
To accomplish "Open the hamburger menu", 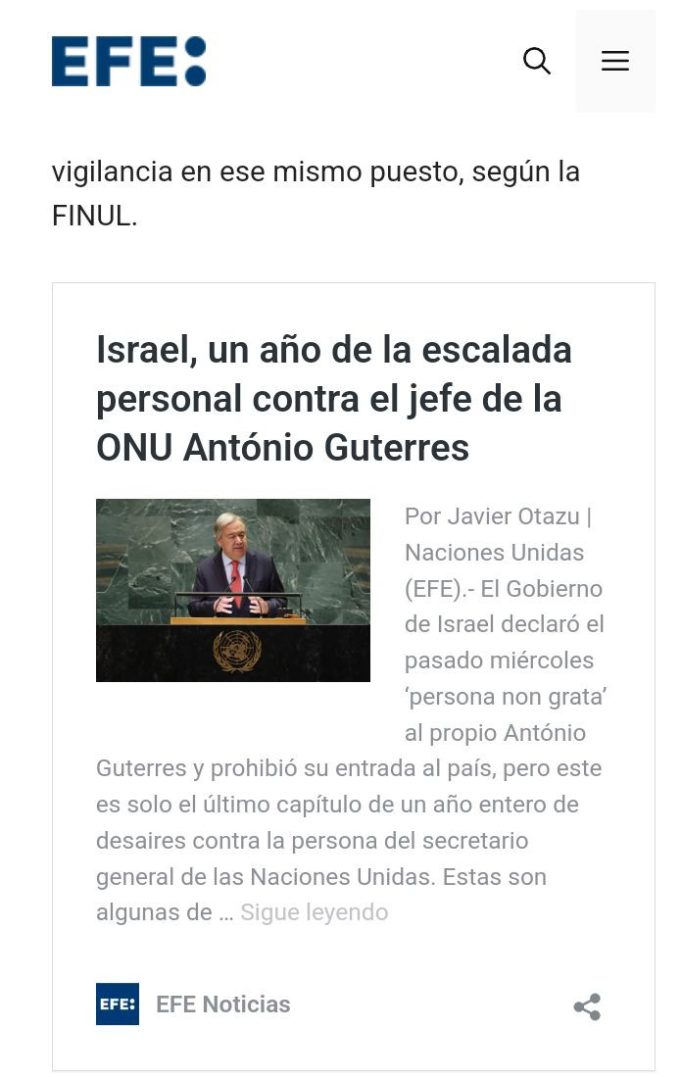I will point(615,62).
